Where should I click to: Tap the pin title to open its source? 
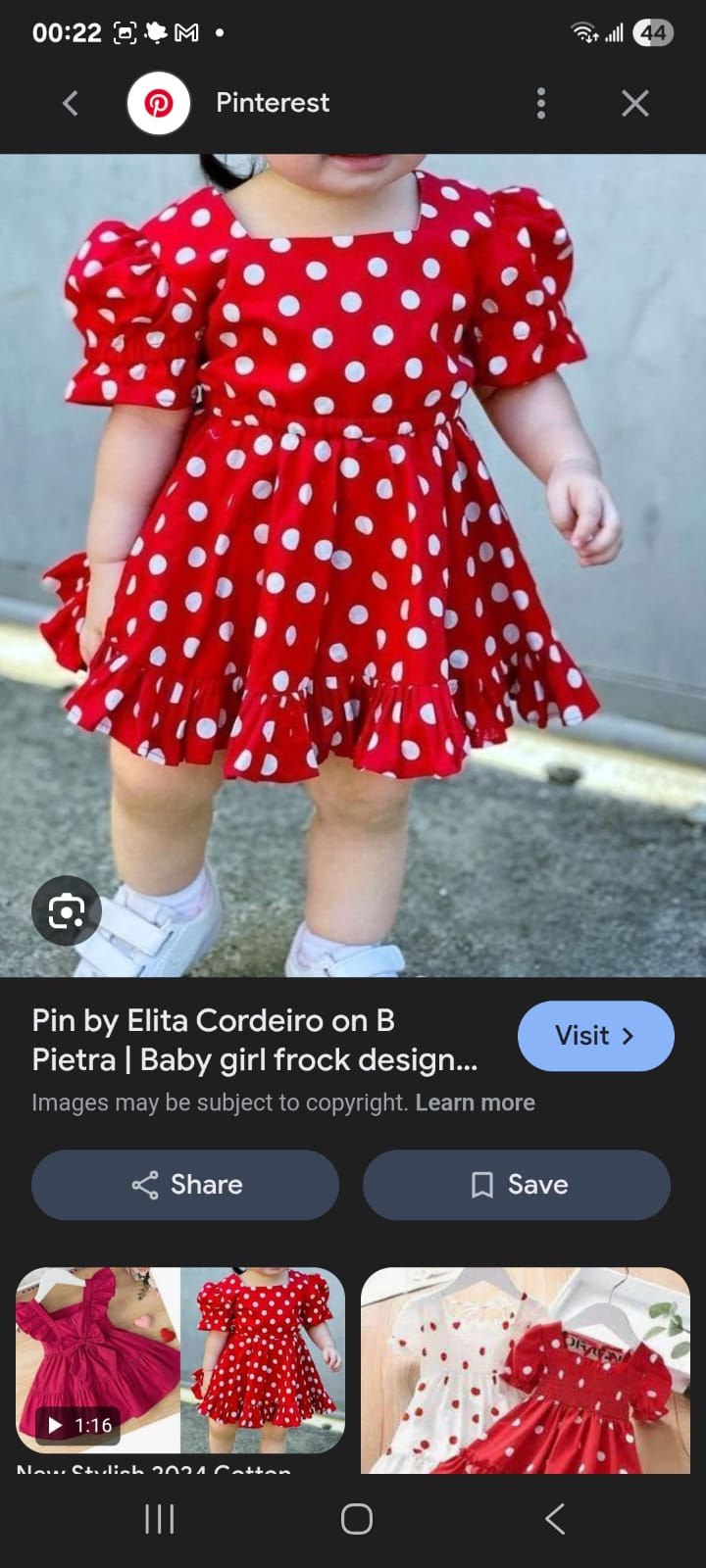[x=255, y=1040]
